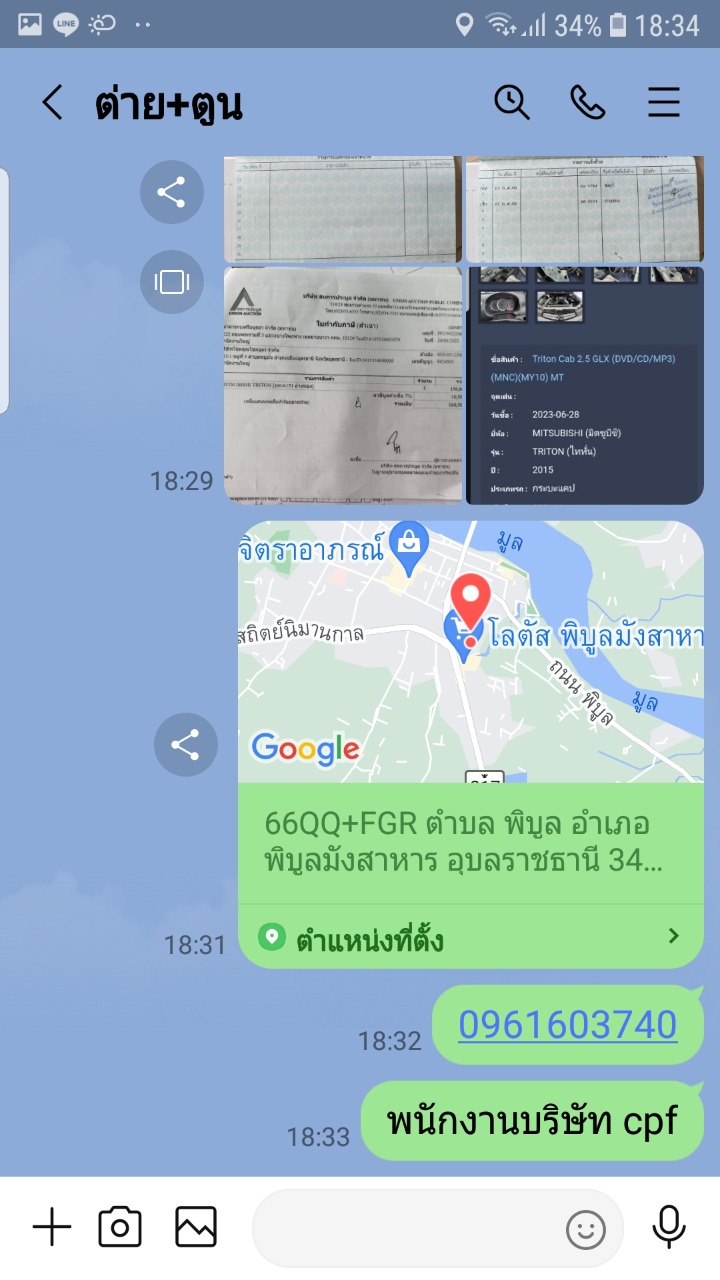Image resolution: width=720 pixels, height=1280 pixels.
Task: Open the Triton Cab 2.5 GLX screenshot
Action: tap(585, 385)
